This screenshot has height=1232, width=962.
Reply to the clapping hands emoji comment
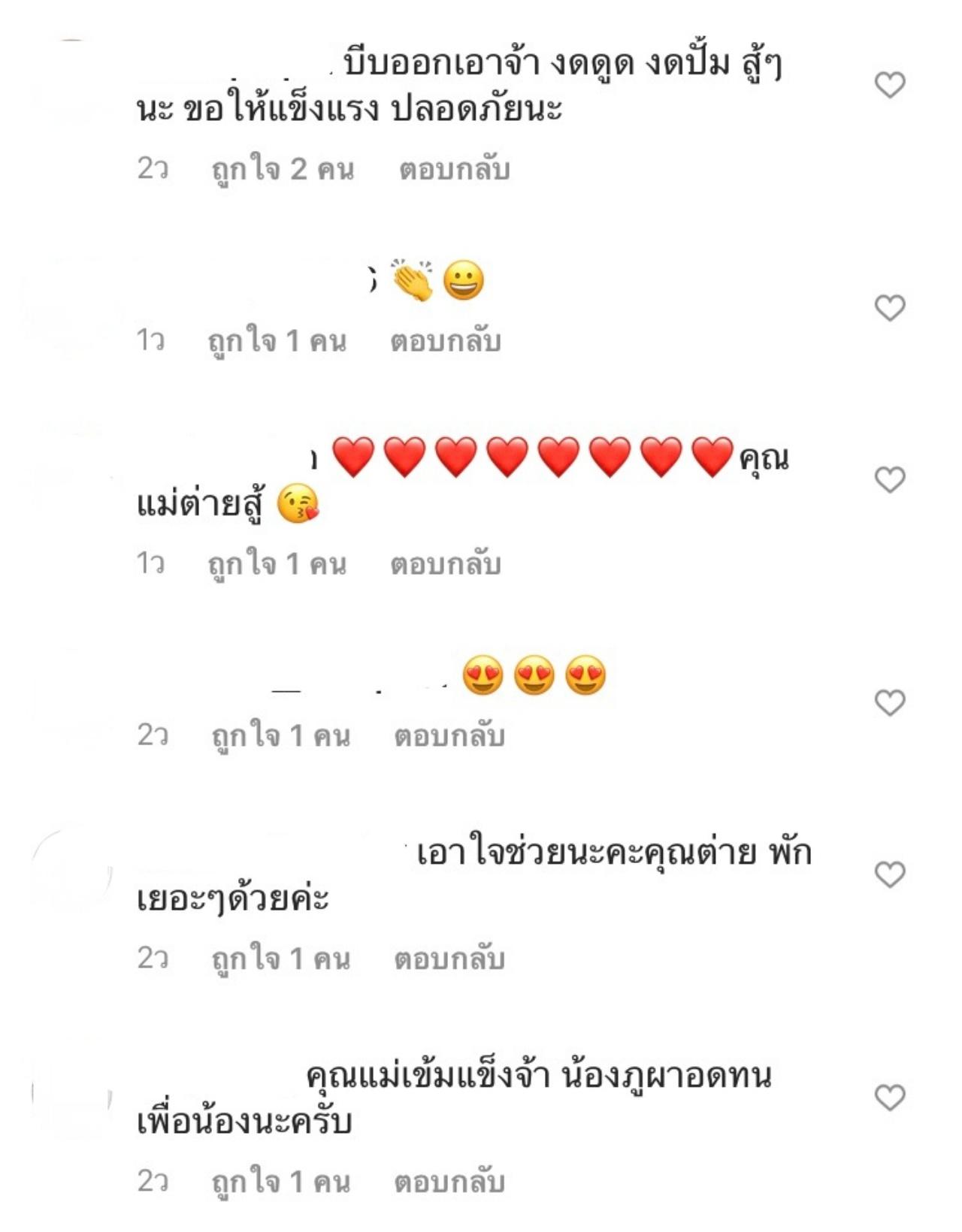click(445, 341)
